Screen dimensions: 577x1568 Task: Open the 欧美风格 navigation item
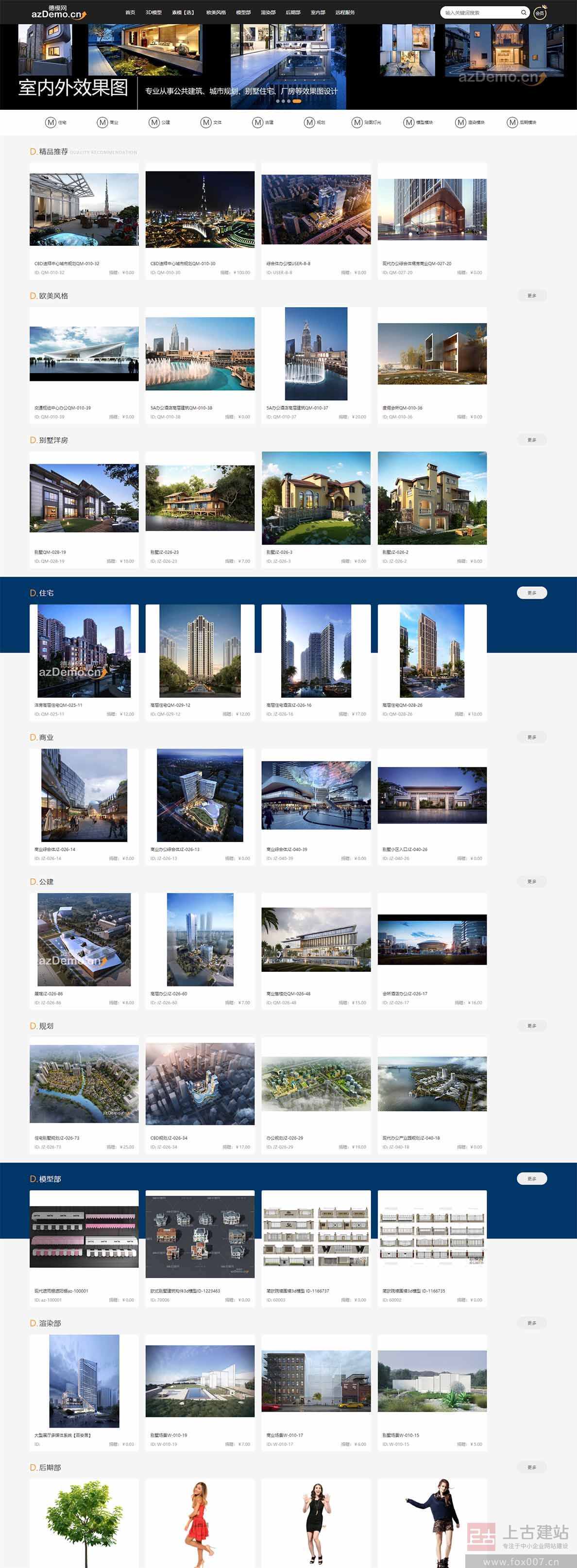(216, 12)
